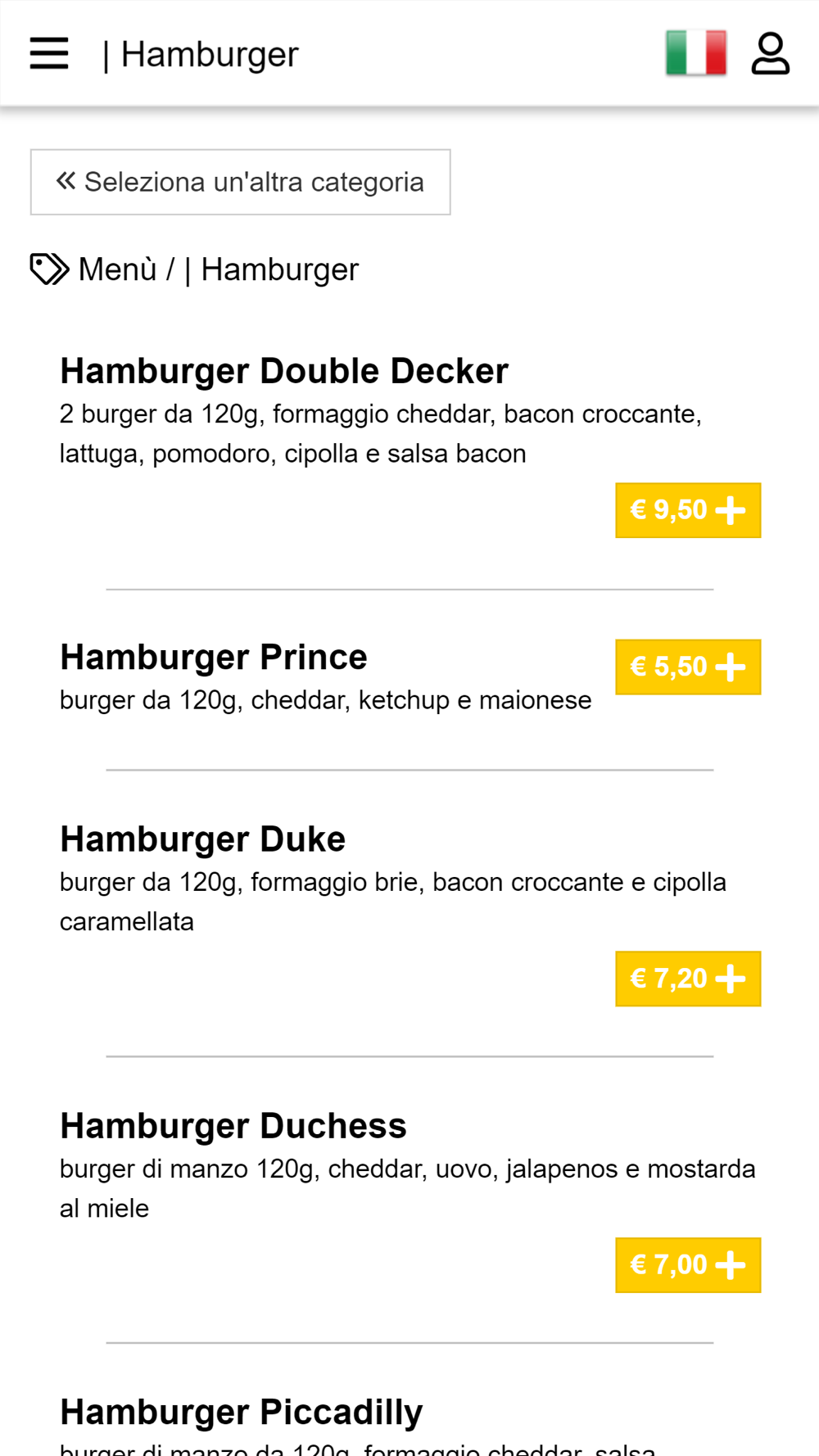The image size is (819, 1456).
Task: Open the user account icon
Action: coord(770,54)
